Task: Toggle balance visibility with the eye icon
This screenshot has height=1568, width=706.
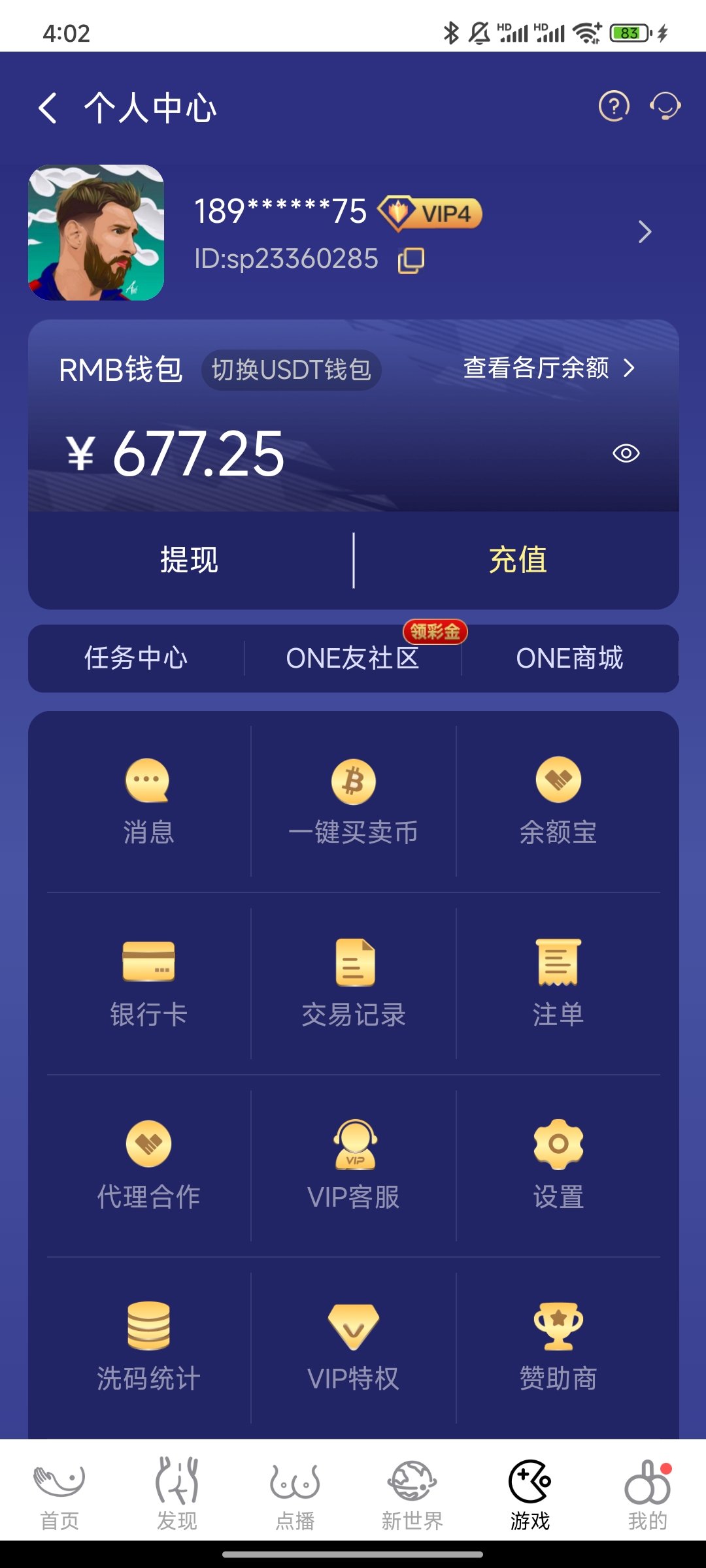Action: click(625, 452)
